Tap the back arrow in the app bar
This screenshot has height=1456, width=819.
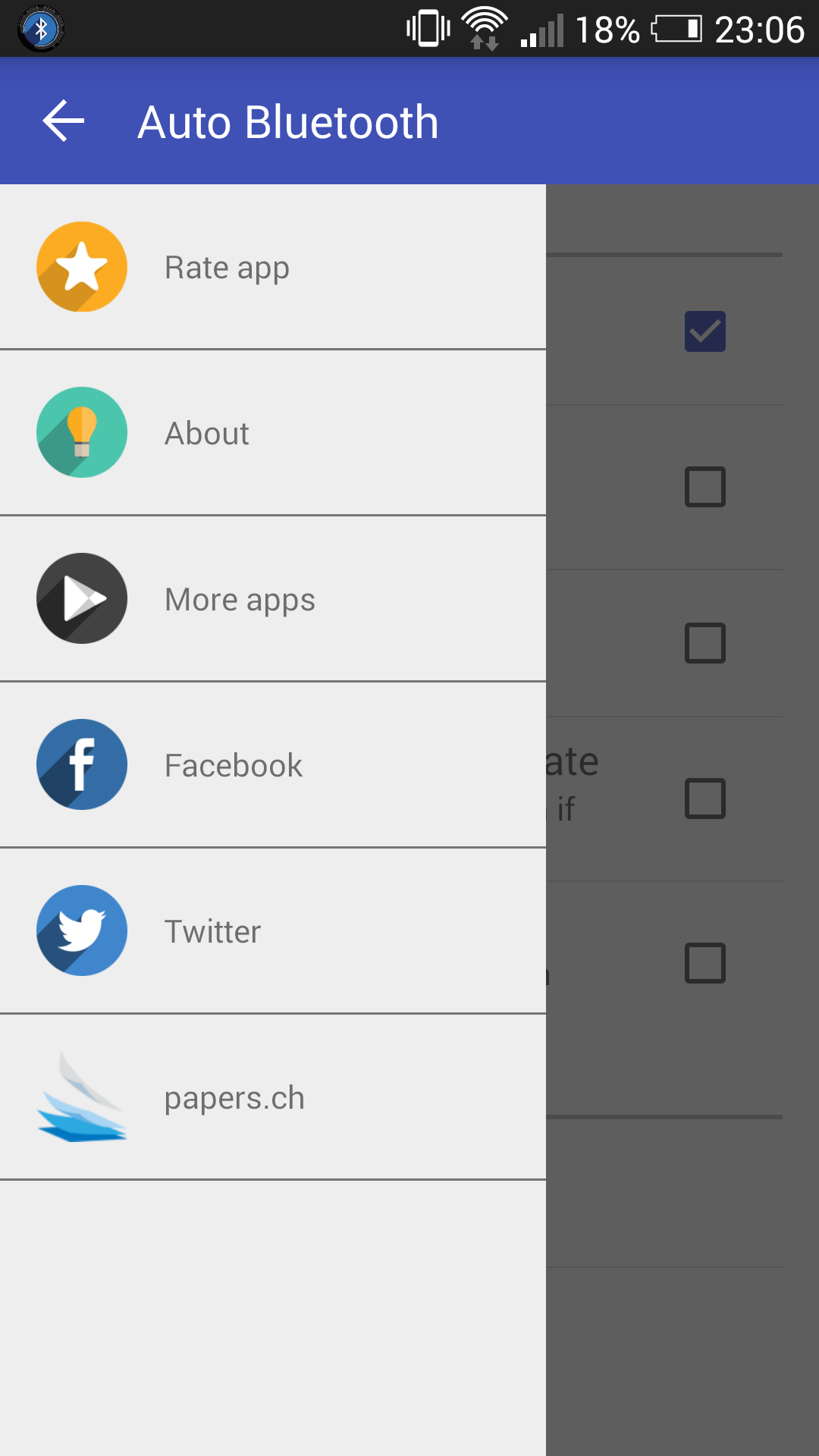coord(64,121)
